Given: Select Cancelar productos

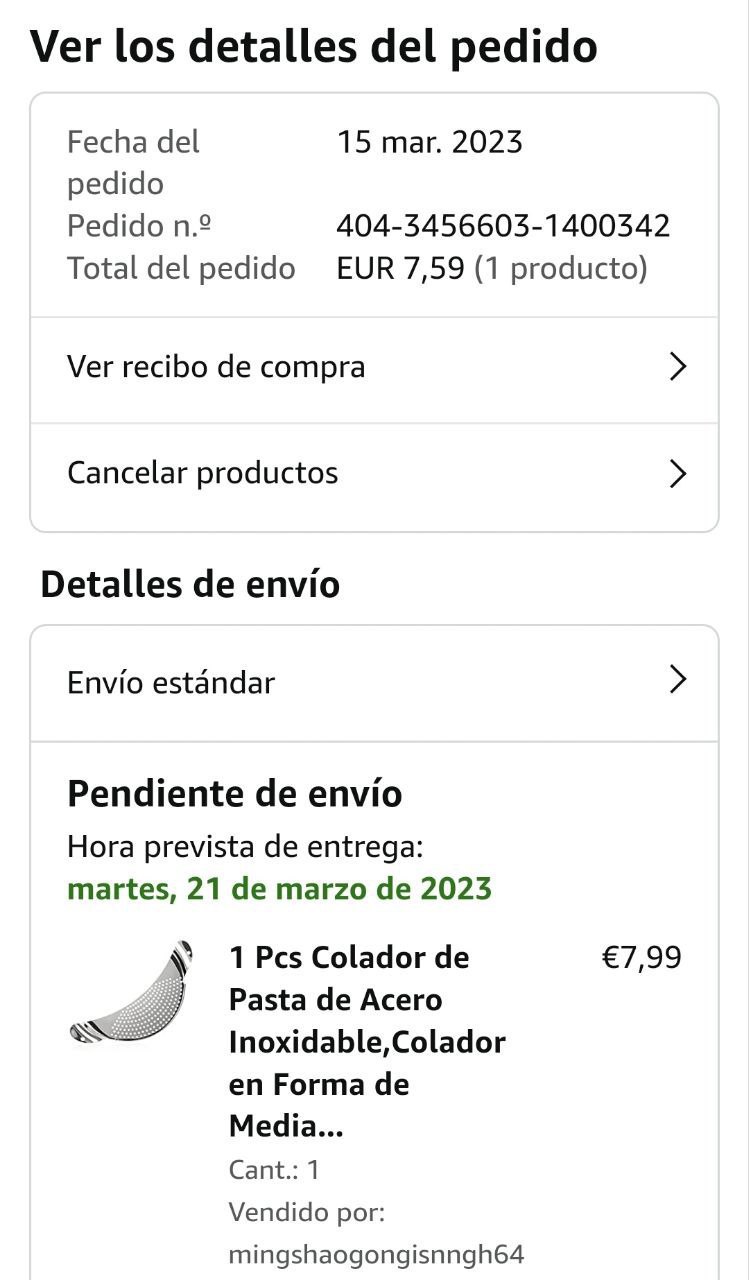Looking at the screenshot, I should (374, 473).
